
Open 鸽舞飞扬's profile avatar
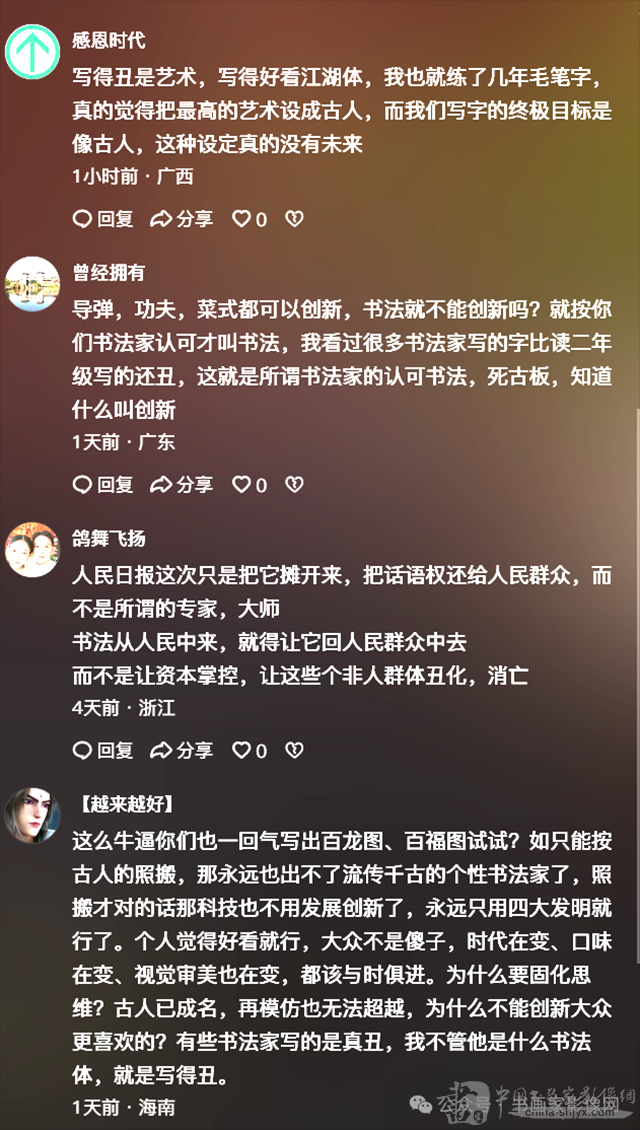click(33, 550)
